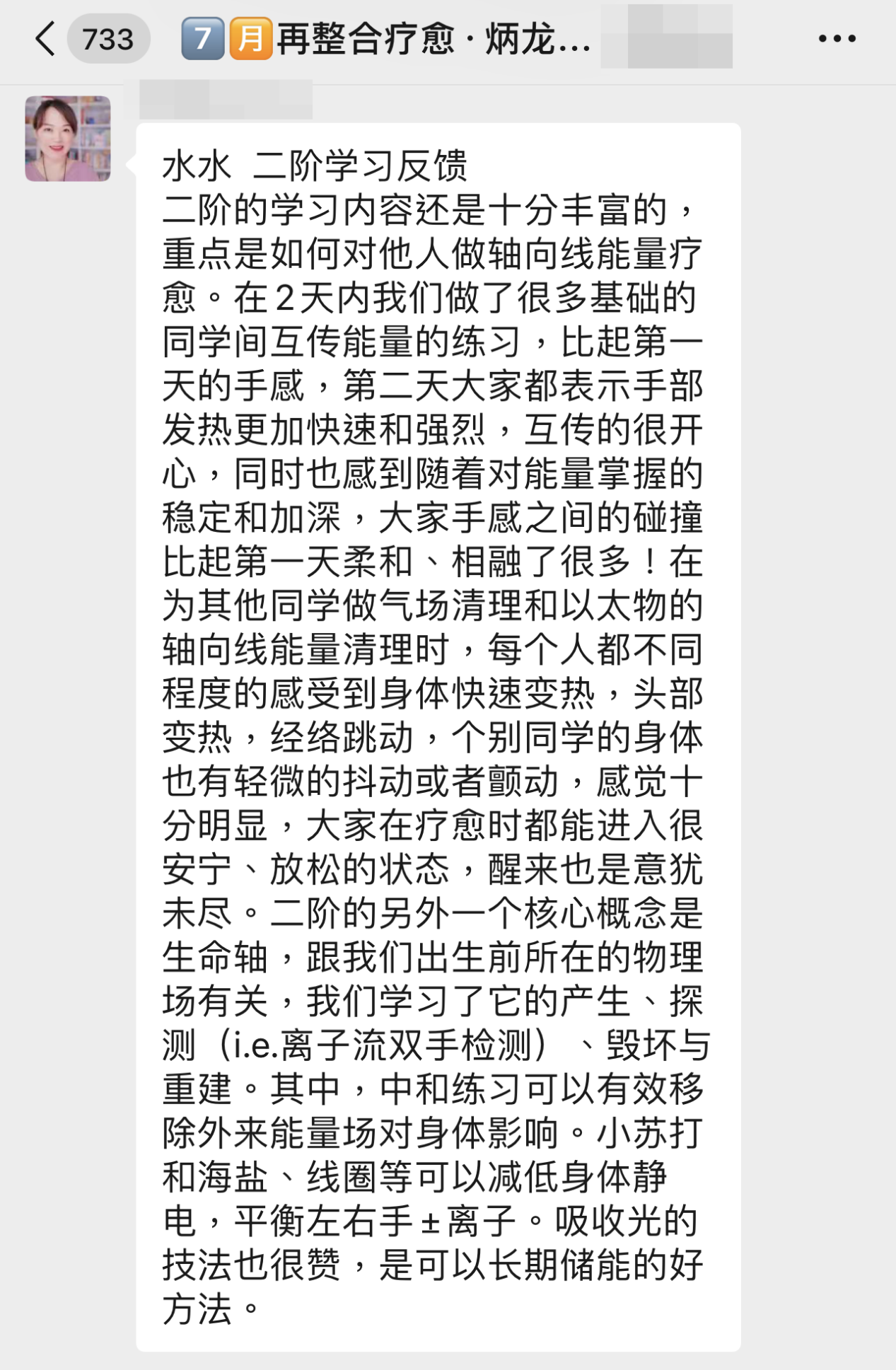Go back to the chat list

(x=45, y=39)
